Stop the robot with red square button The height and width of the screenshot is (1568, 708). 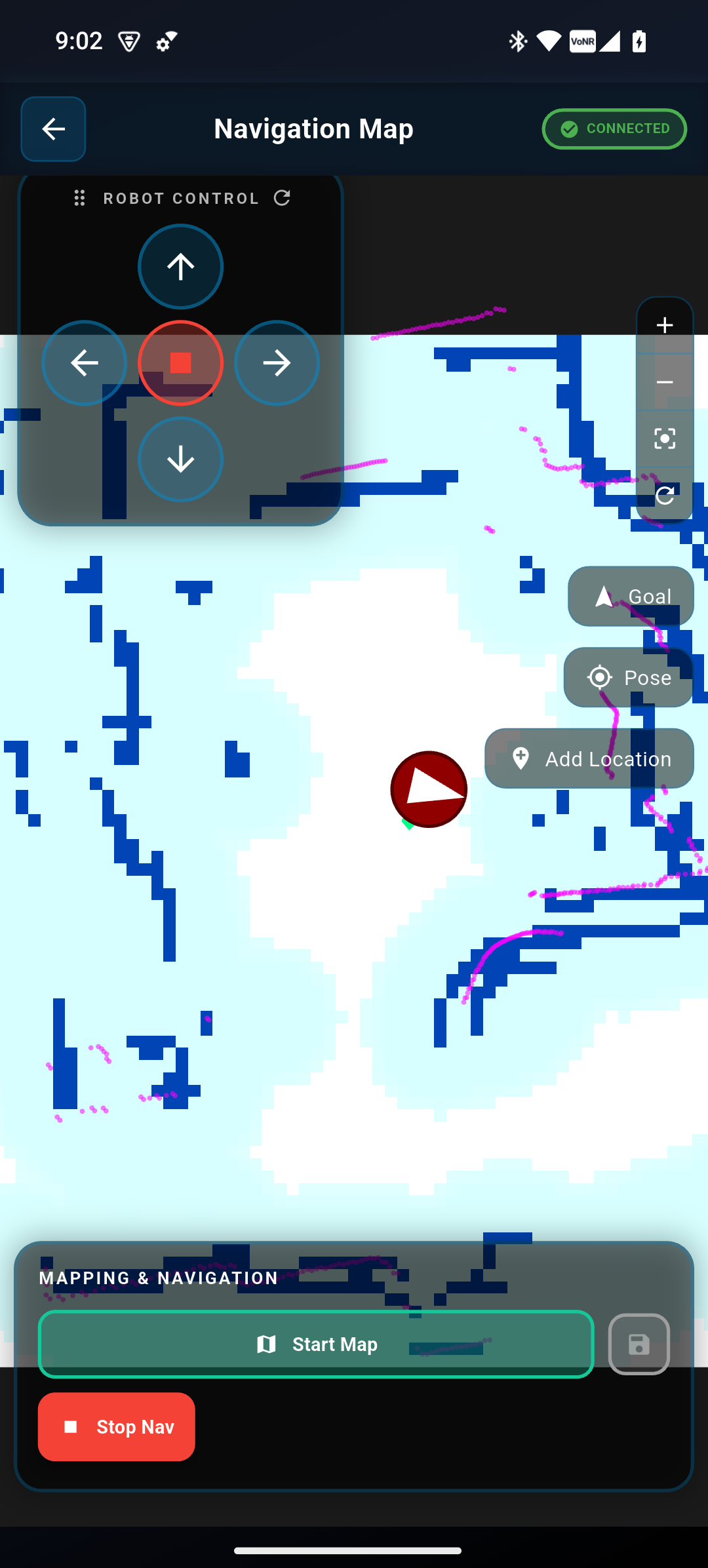click(x=180, y=363)
